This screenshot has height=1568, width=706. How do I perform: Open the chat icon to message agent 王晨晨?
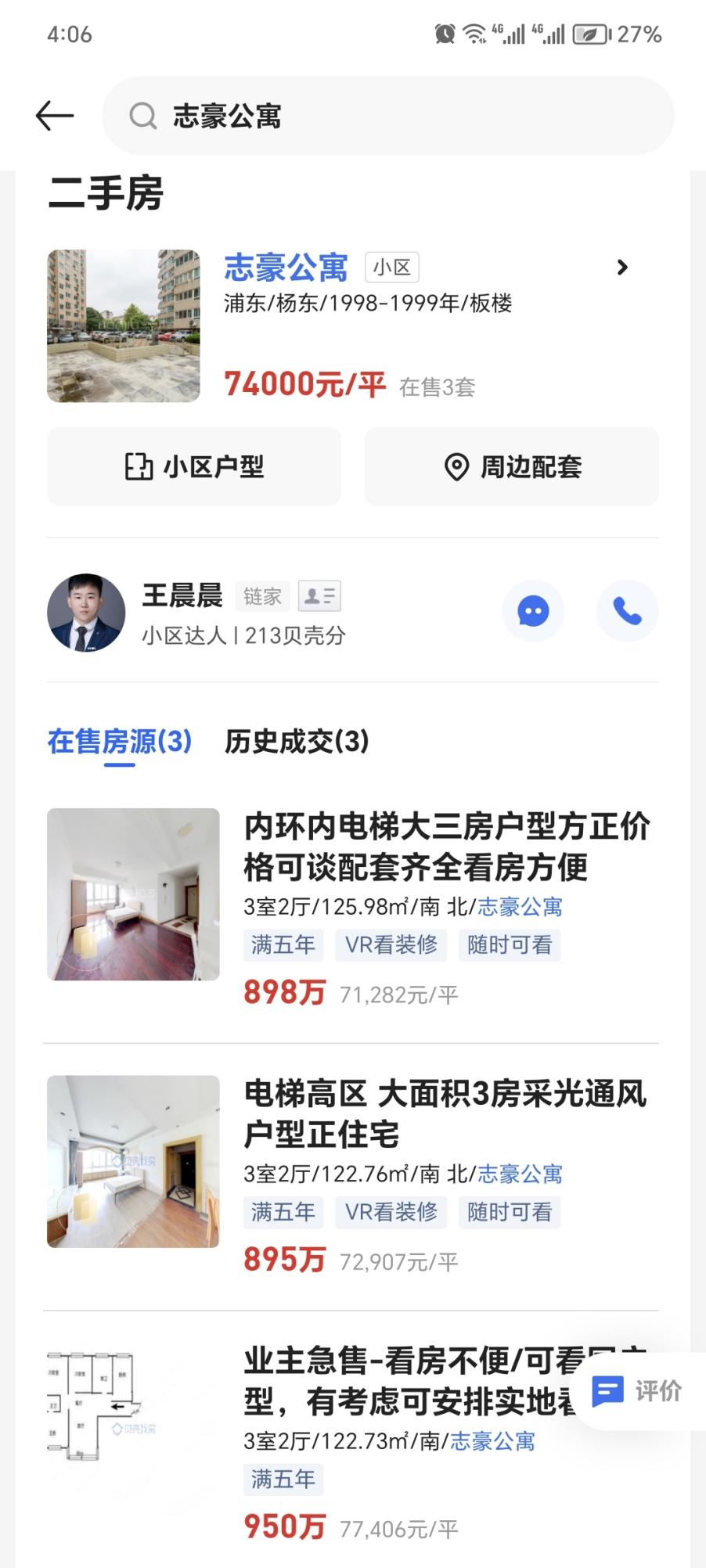533,612
